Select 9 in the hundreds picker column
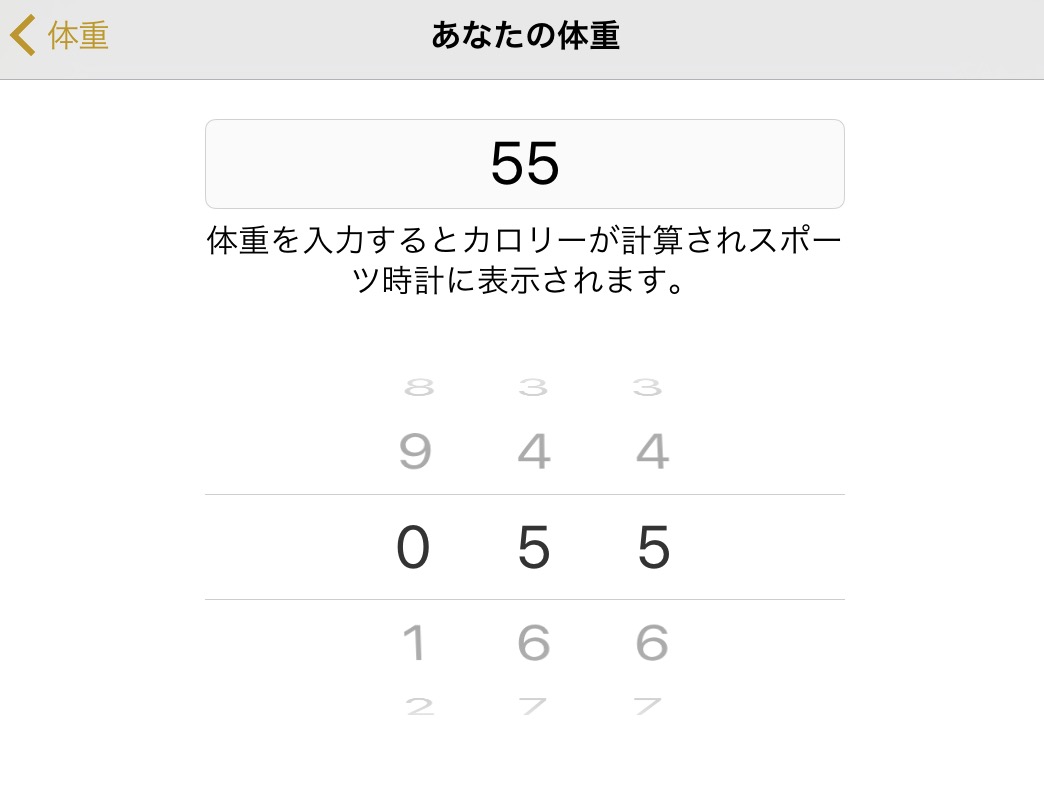This screenshot has height=796, width=1044. tap(414, 453)
